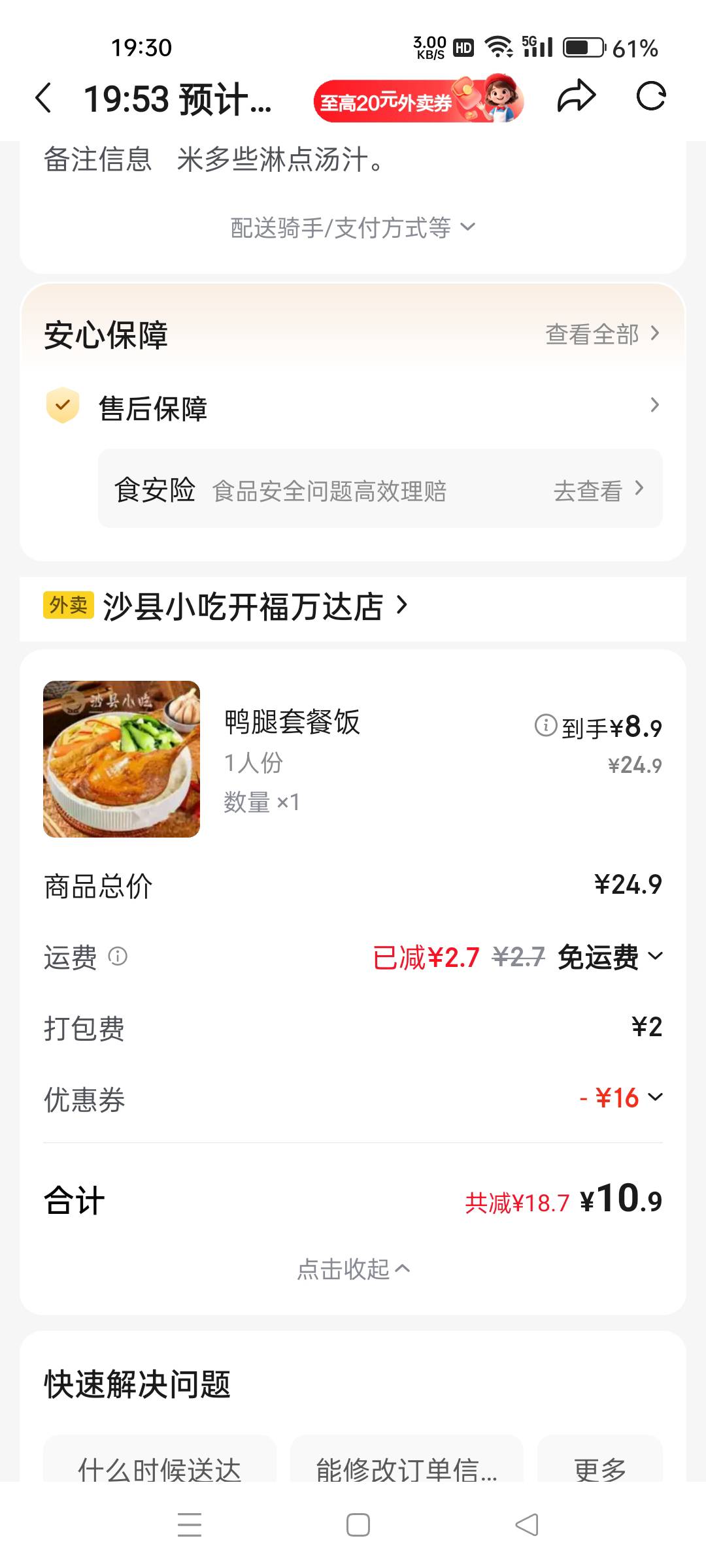
Task: Select the 什么时候送达 quick question
Action: pyautogui.click(x=160, y=1469)
